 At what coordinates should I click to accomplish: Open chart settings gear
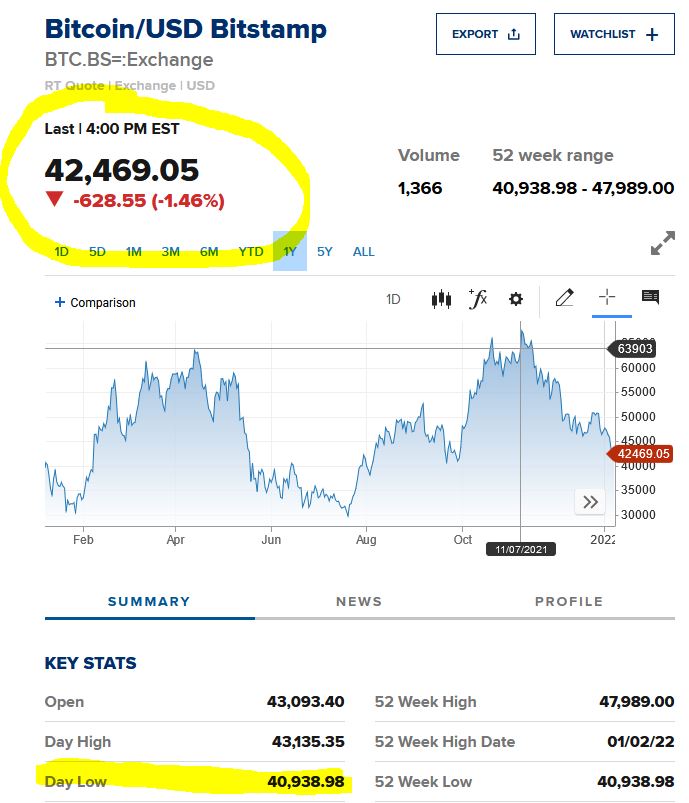click(x=516, y=299)
